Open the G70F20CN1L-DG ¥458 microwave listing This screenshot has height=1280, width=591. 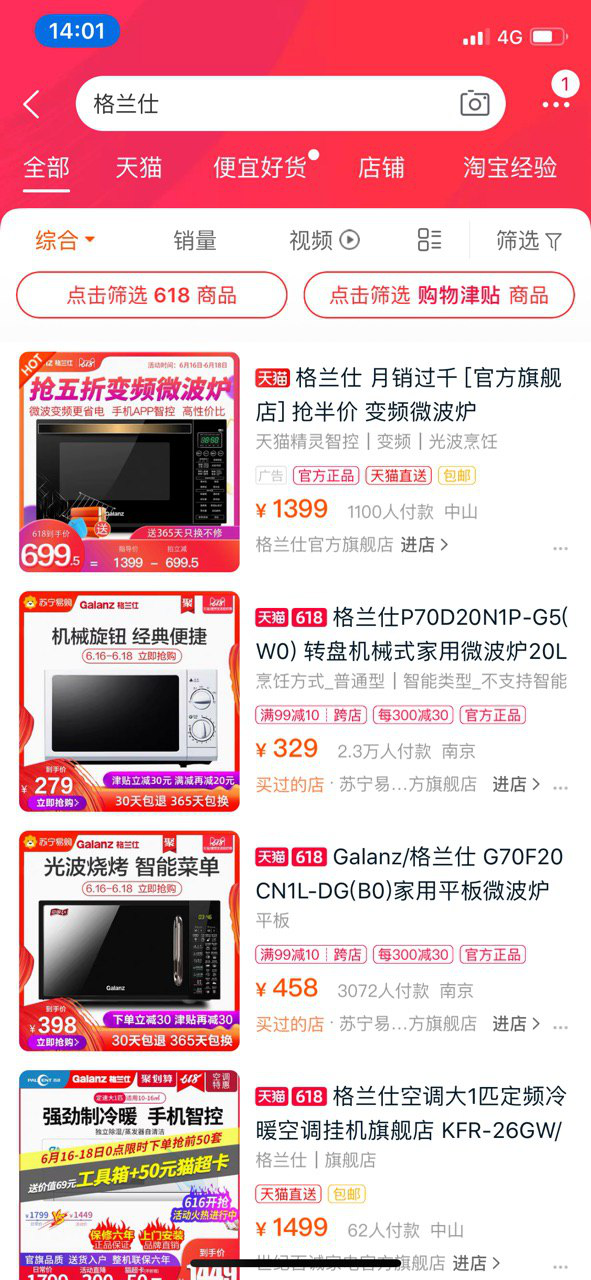point(412,873)
